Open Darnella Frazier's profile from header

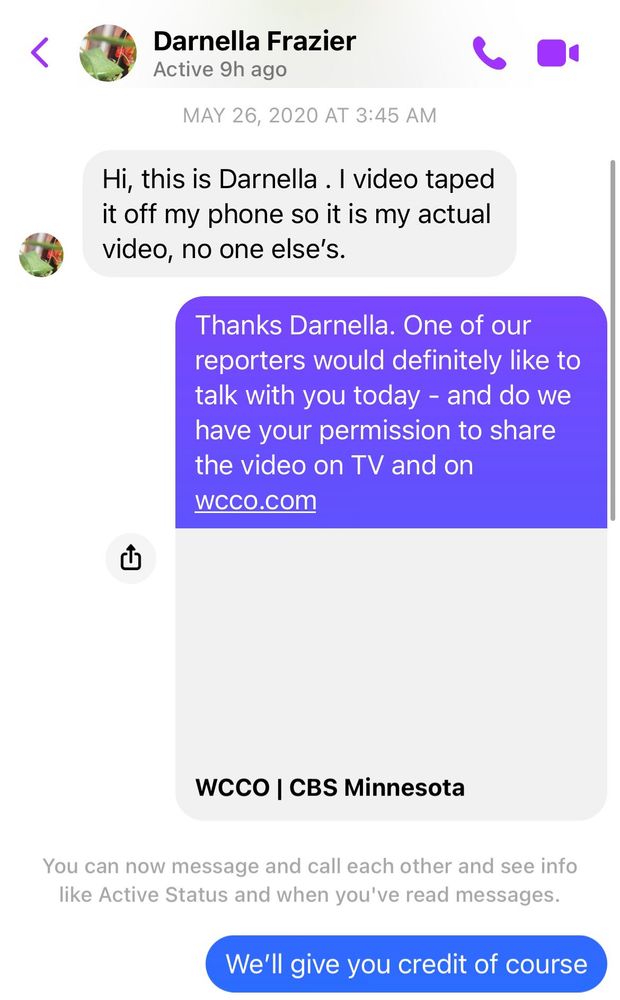click(x=253, y=42)
